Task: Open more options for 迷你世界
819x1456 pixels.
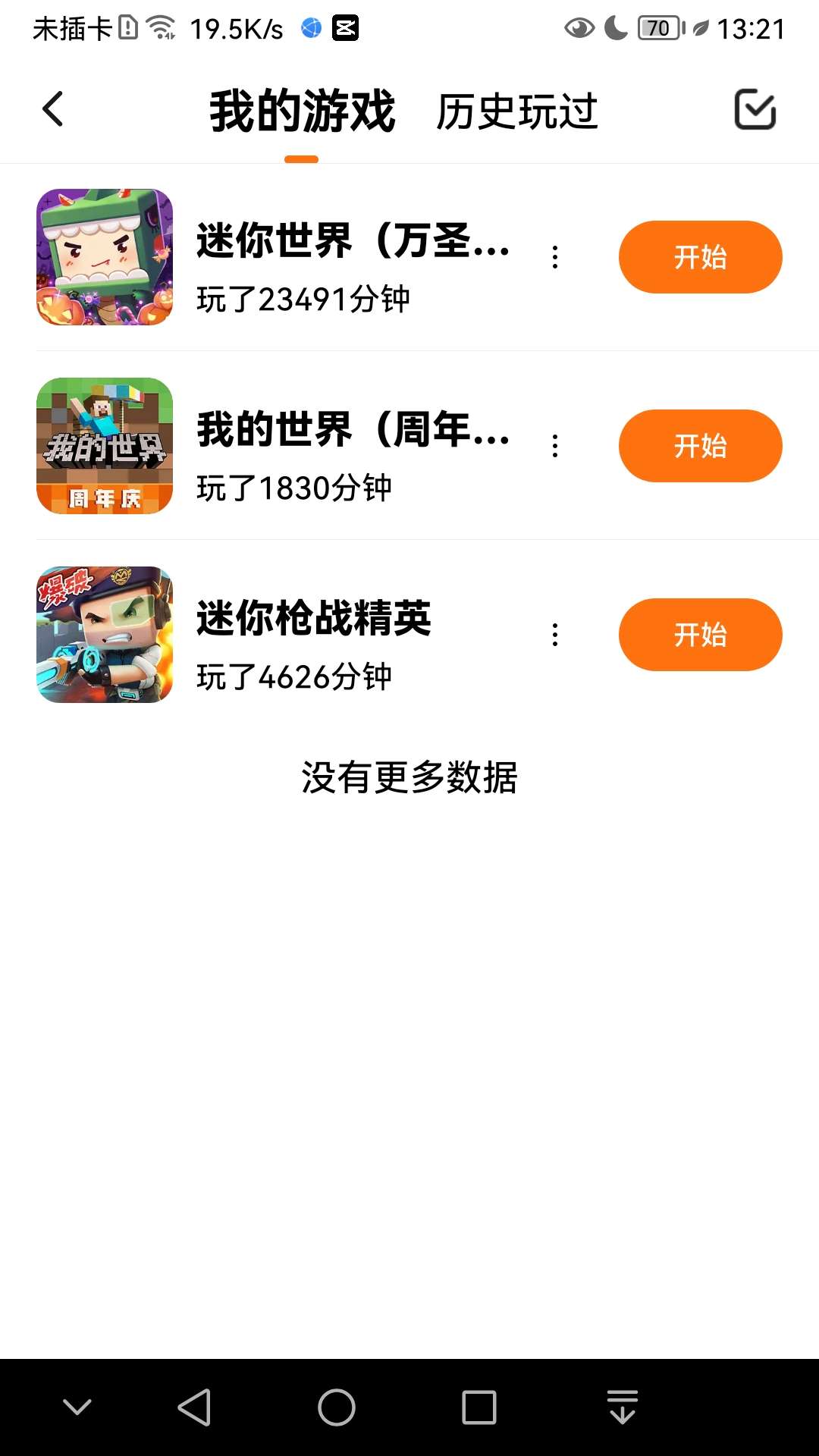Action: (555, 257)
